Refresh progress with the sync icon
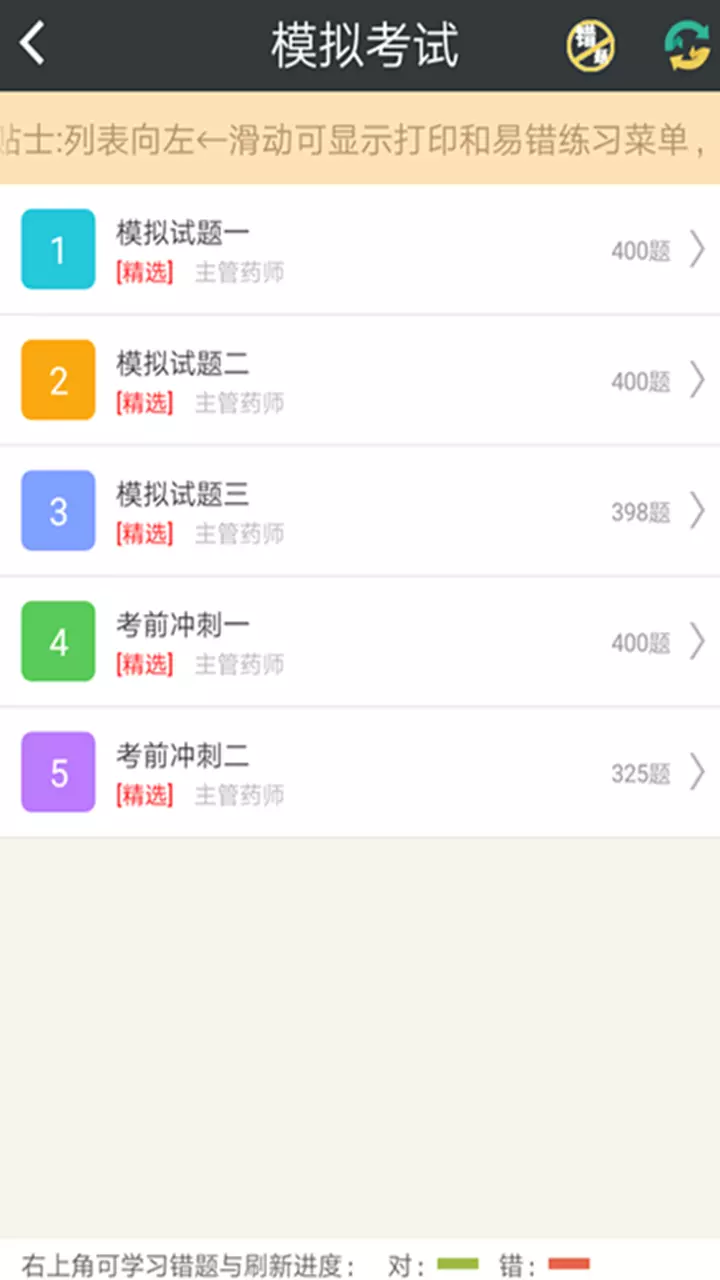Screen dimensions: 720x1280 pyautogui.click(x=688, y=46)
